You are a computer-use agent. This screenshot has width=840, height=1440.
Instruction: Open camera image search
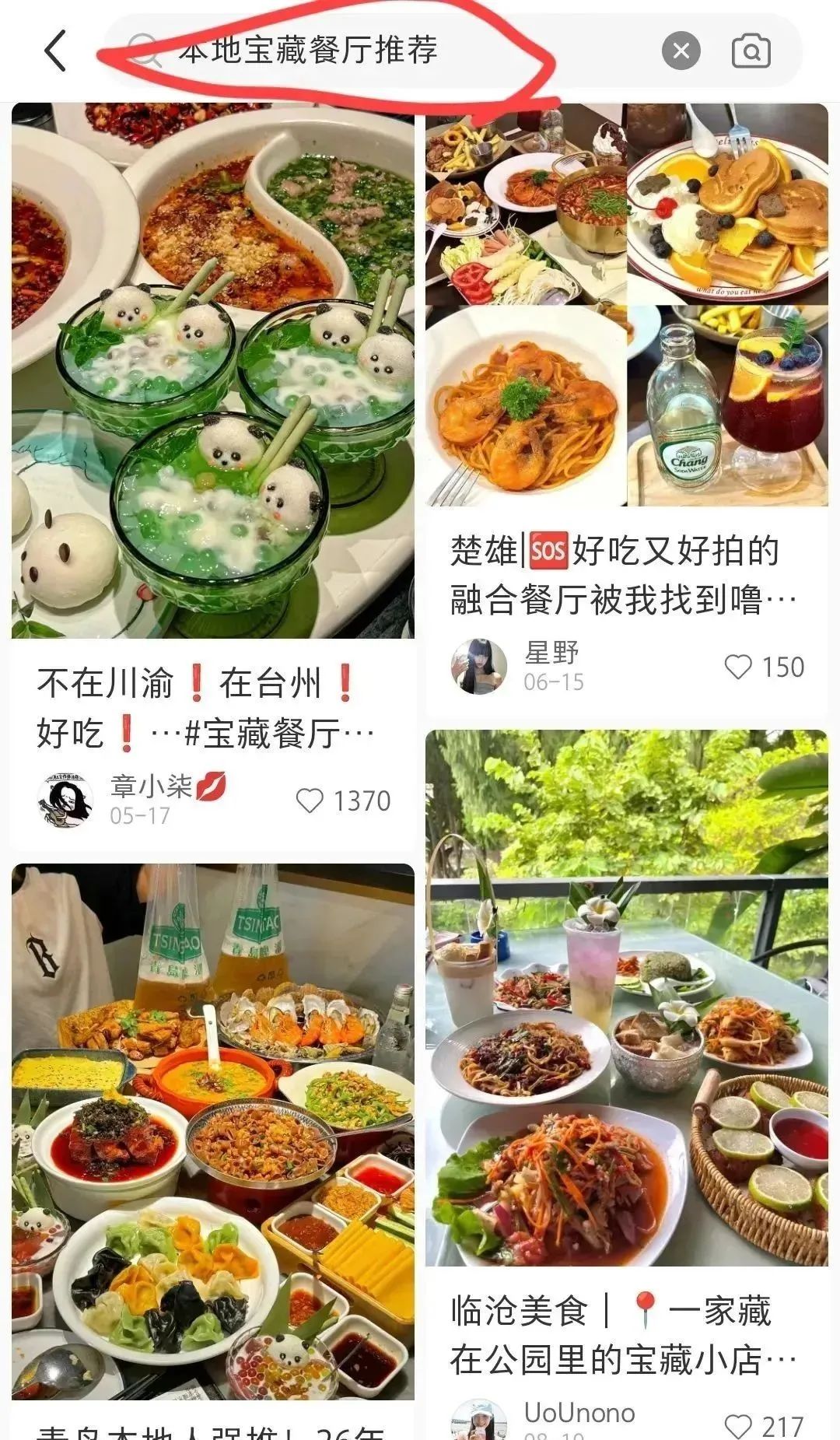click(x=751, y=51)
